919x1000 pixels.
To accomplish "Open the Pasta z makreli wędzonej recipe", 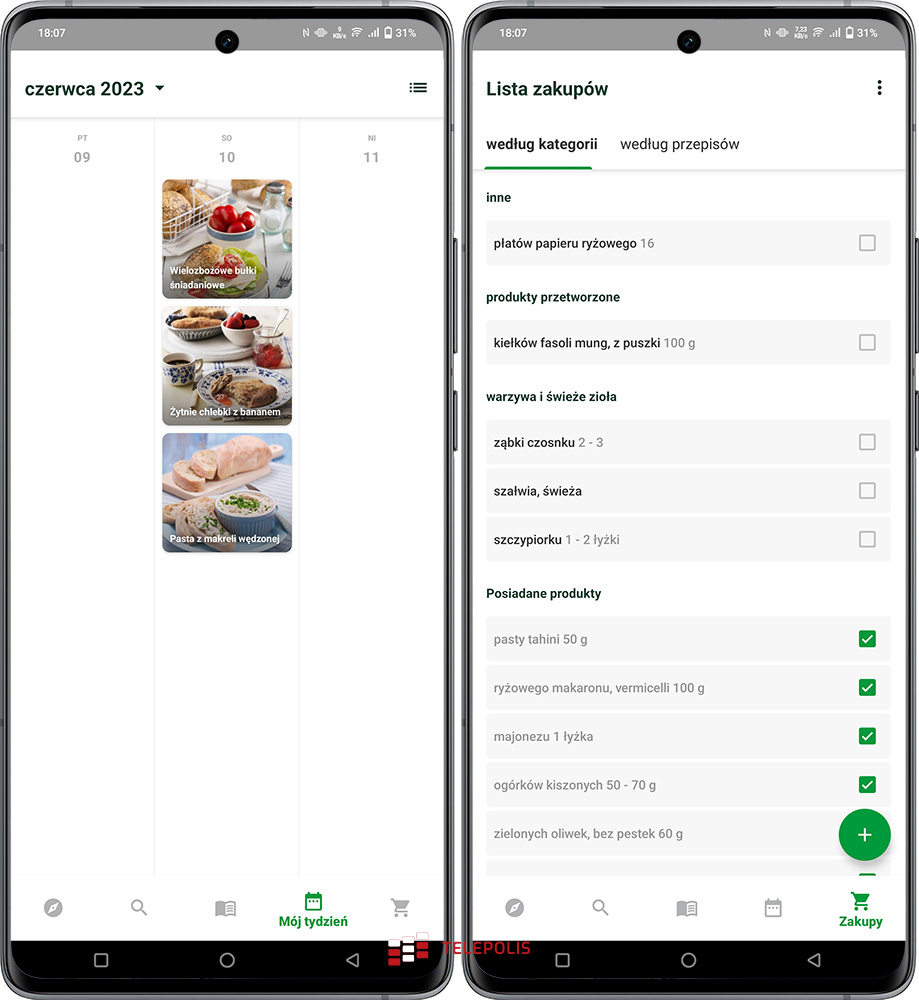I will tap(227, 493).
